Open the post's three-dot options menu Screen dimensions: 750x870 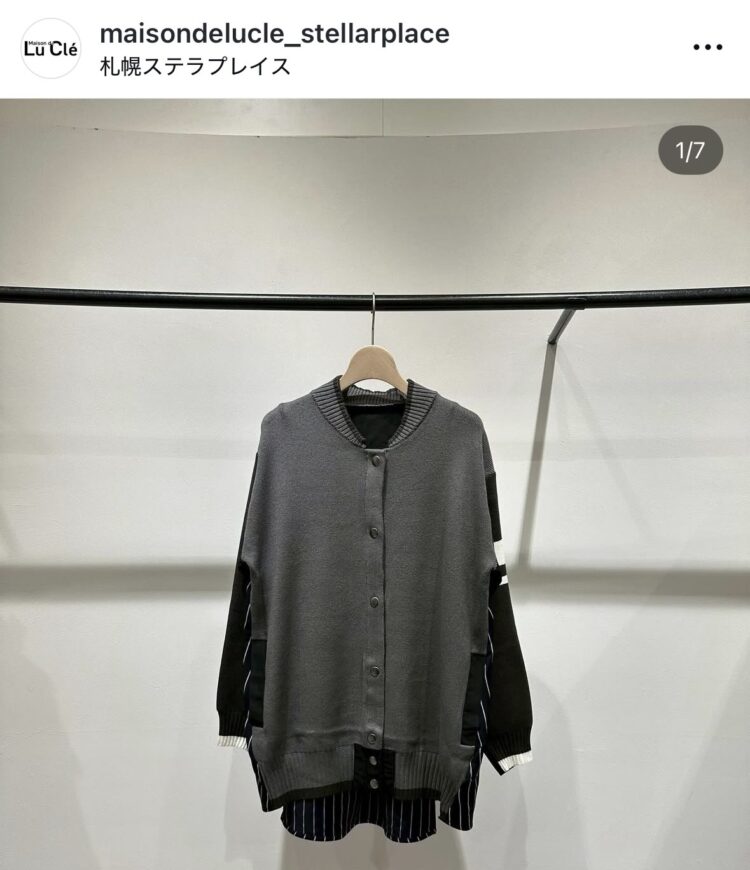(707, 47)
